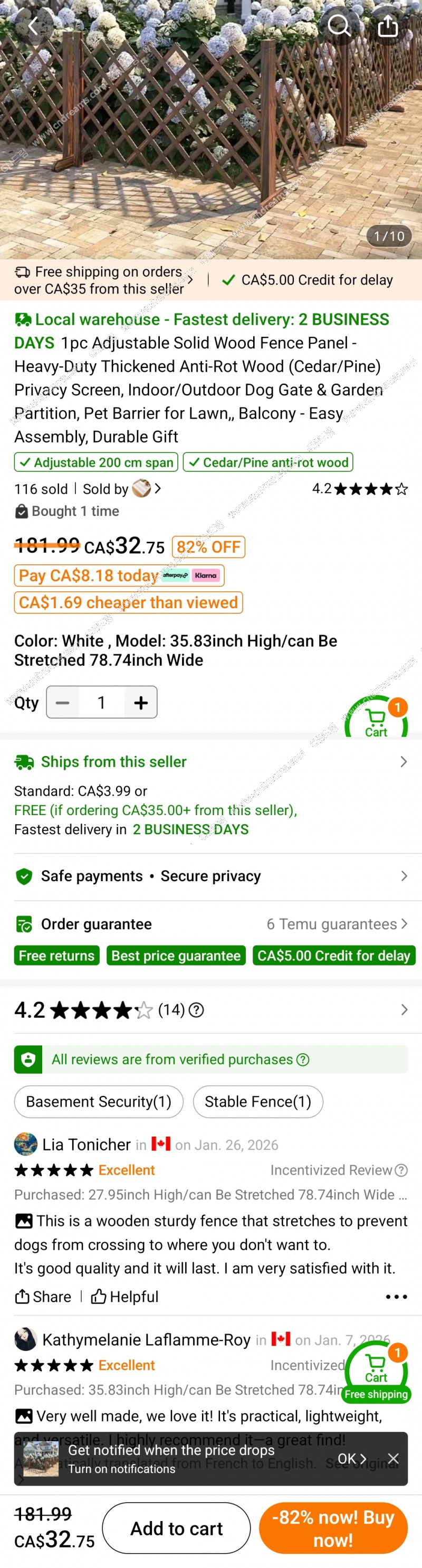Mark Lia Tonicher's review as Helpful
The height and width of the screenshot is (1568, 422).
[125, 1297]
